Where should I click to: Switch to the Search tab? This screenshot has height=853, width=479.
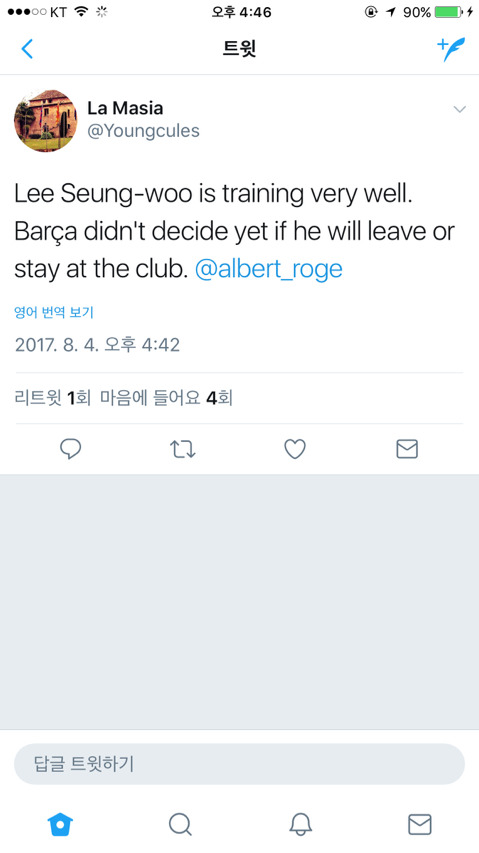(x=180, y=825)
